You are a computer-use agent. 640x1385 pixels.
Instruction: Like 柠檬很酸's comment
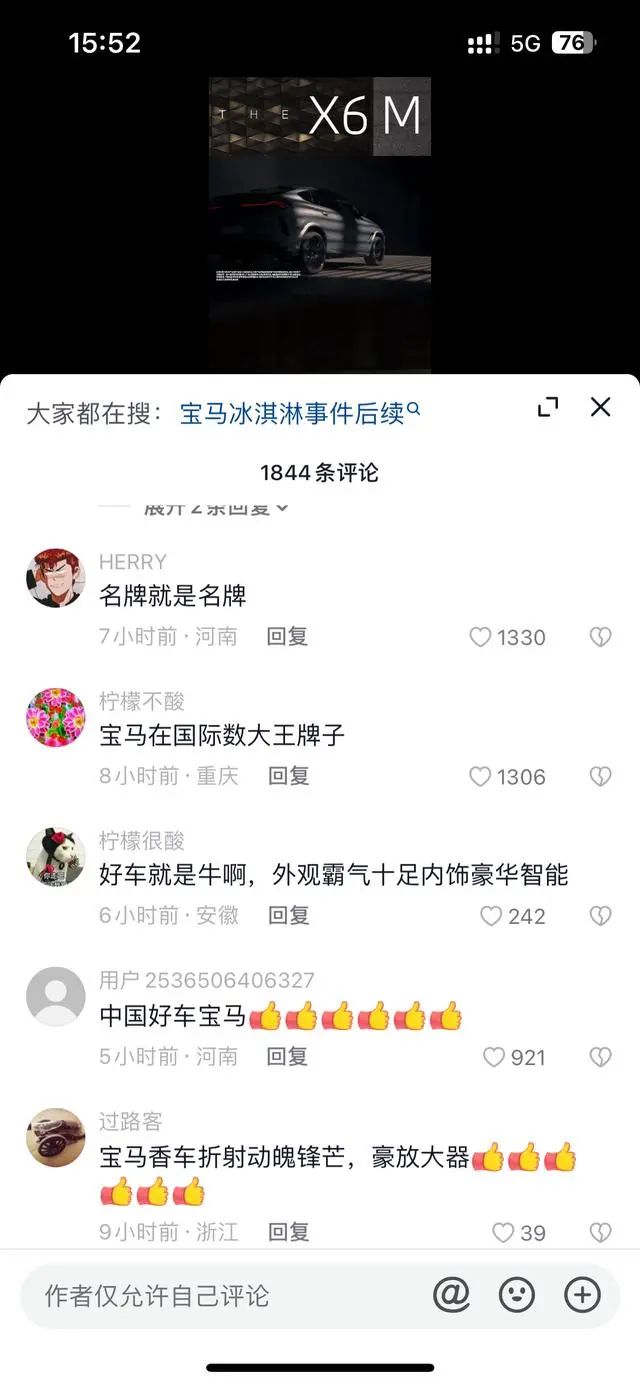coord(491,916)
